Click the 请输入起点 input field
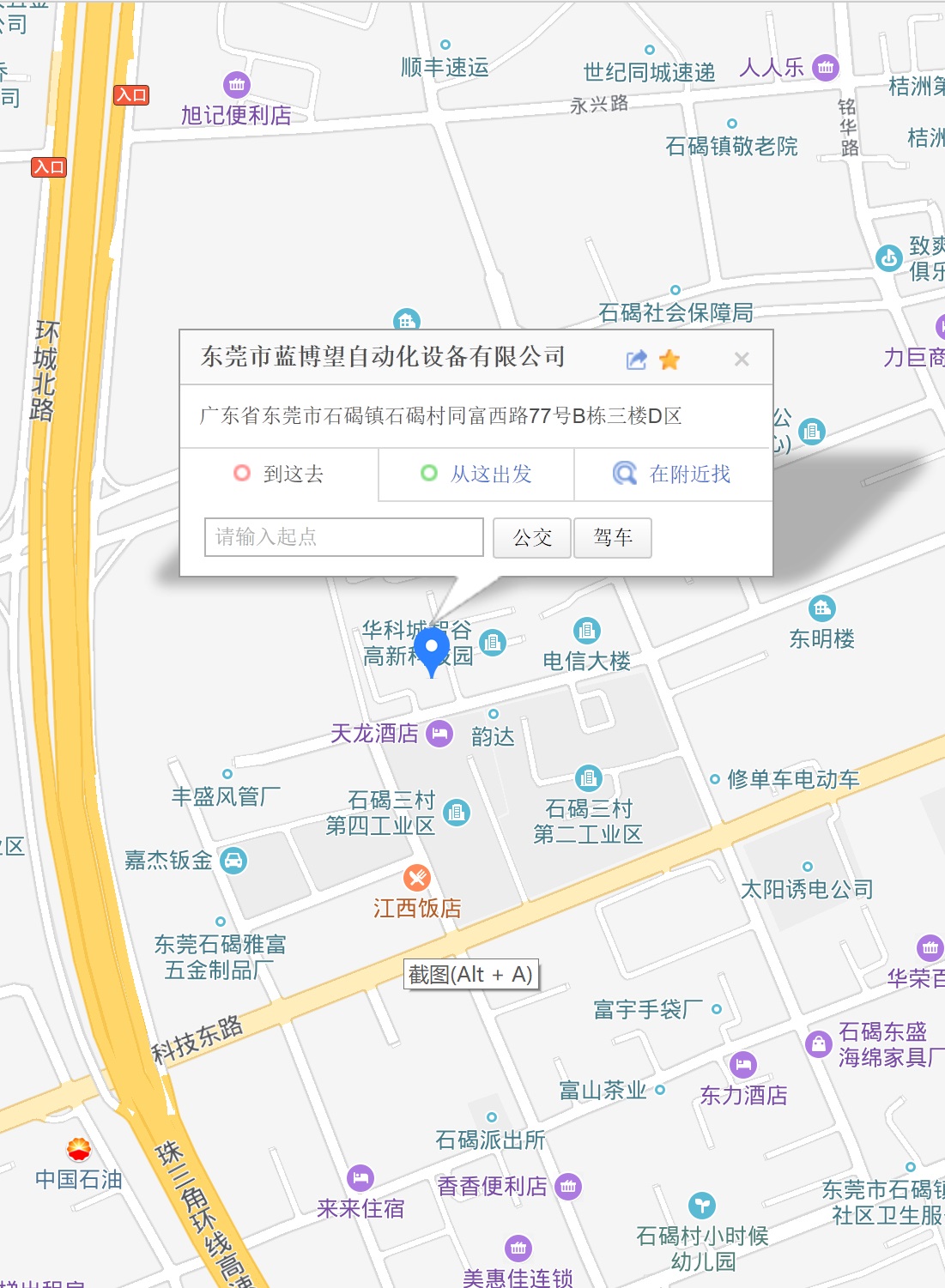 342,537
